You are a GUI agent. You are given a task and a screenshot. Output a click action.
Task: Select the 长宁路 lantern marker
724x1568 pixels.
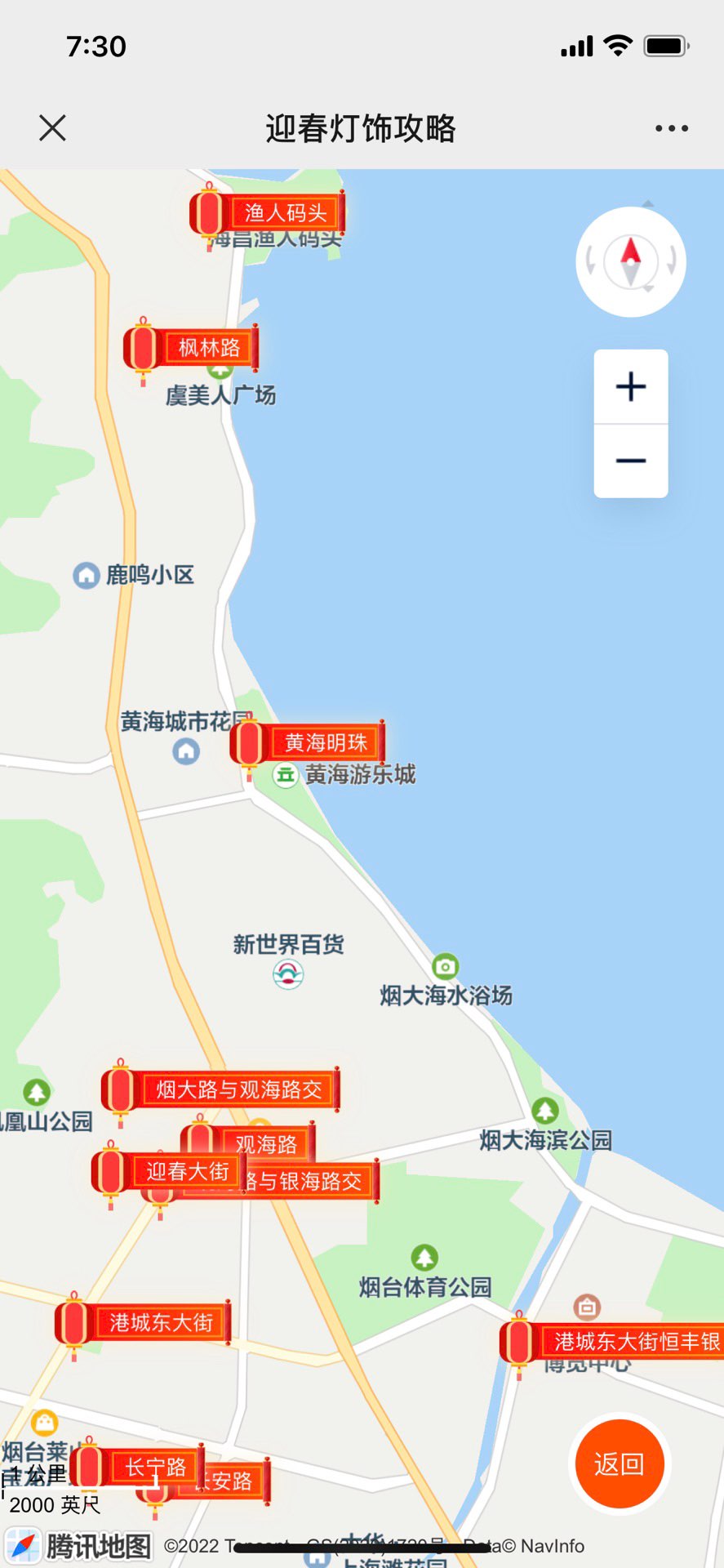click(137, 1468)
